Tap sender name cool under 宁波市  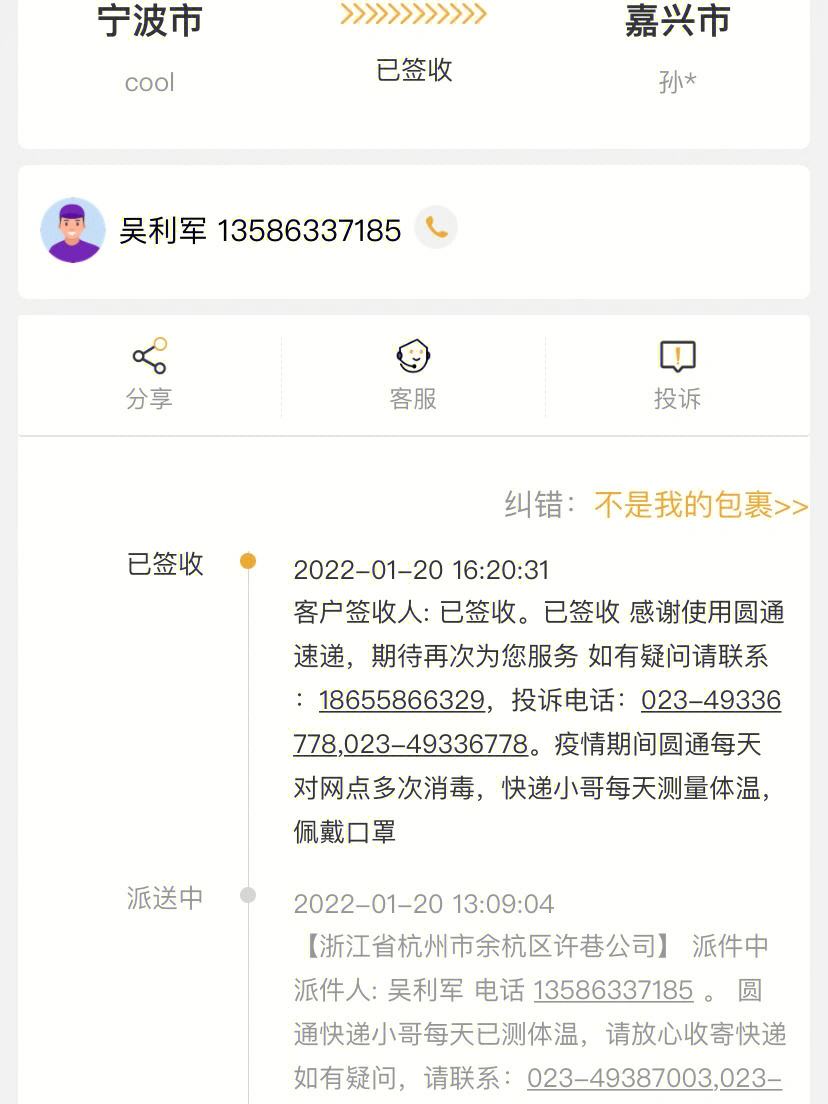[148, 82]
